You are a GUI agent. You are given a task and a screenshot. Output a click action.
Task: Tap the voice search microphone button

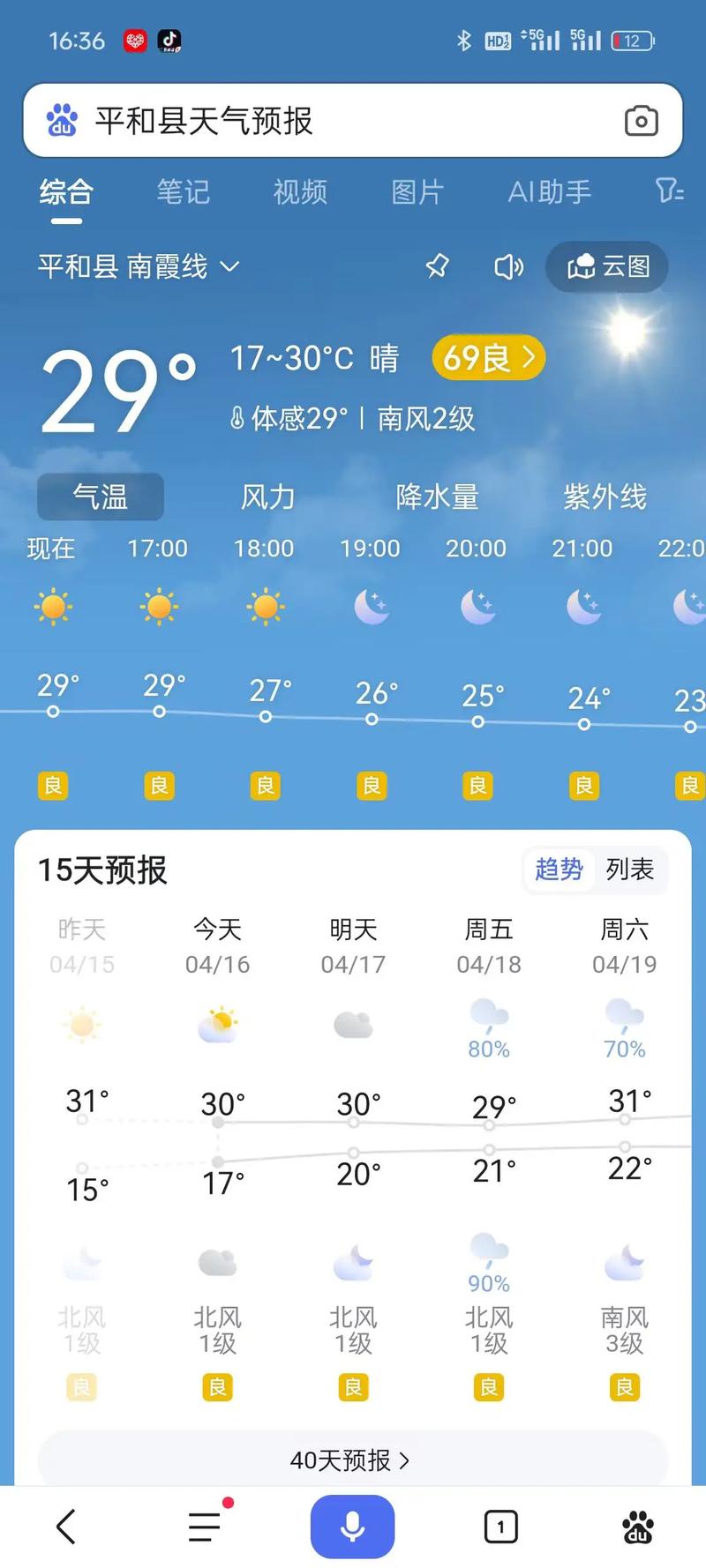pos(352,1525)
